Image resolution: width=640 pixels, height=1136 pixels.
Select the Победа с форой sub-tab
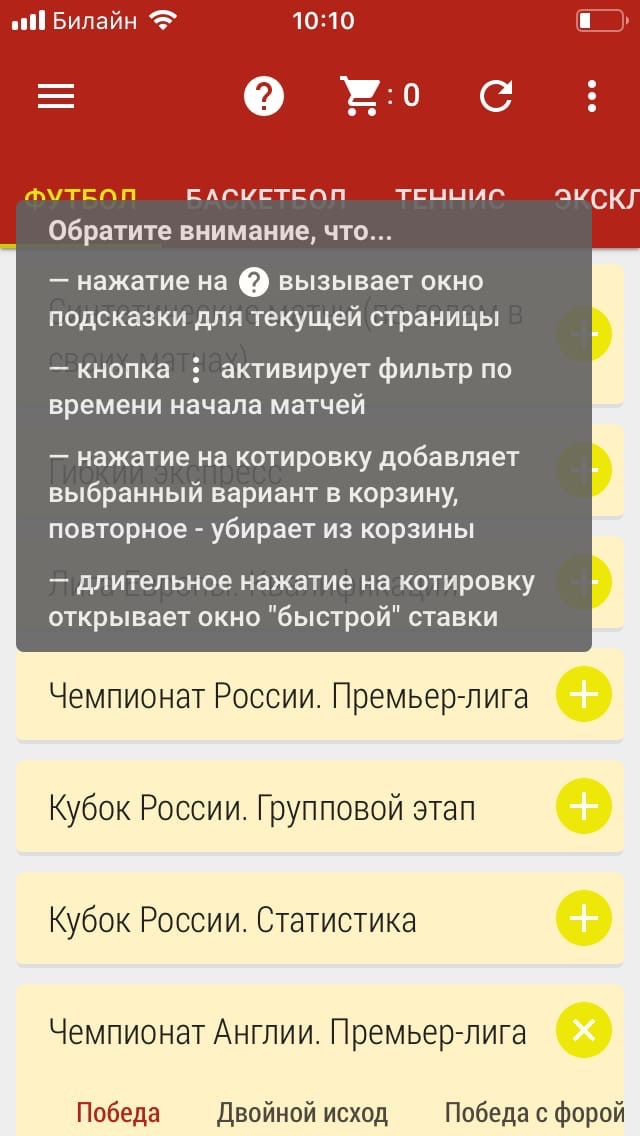pyautogui.click(x=534, y=1112)
